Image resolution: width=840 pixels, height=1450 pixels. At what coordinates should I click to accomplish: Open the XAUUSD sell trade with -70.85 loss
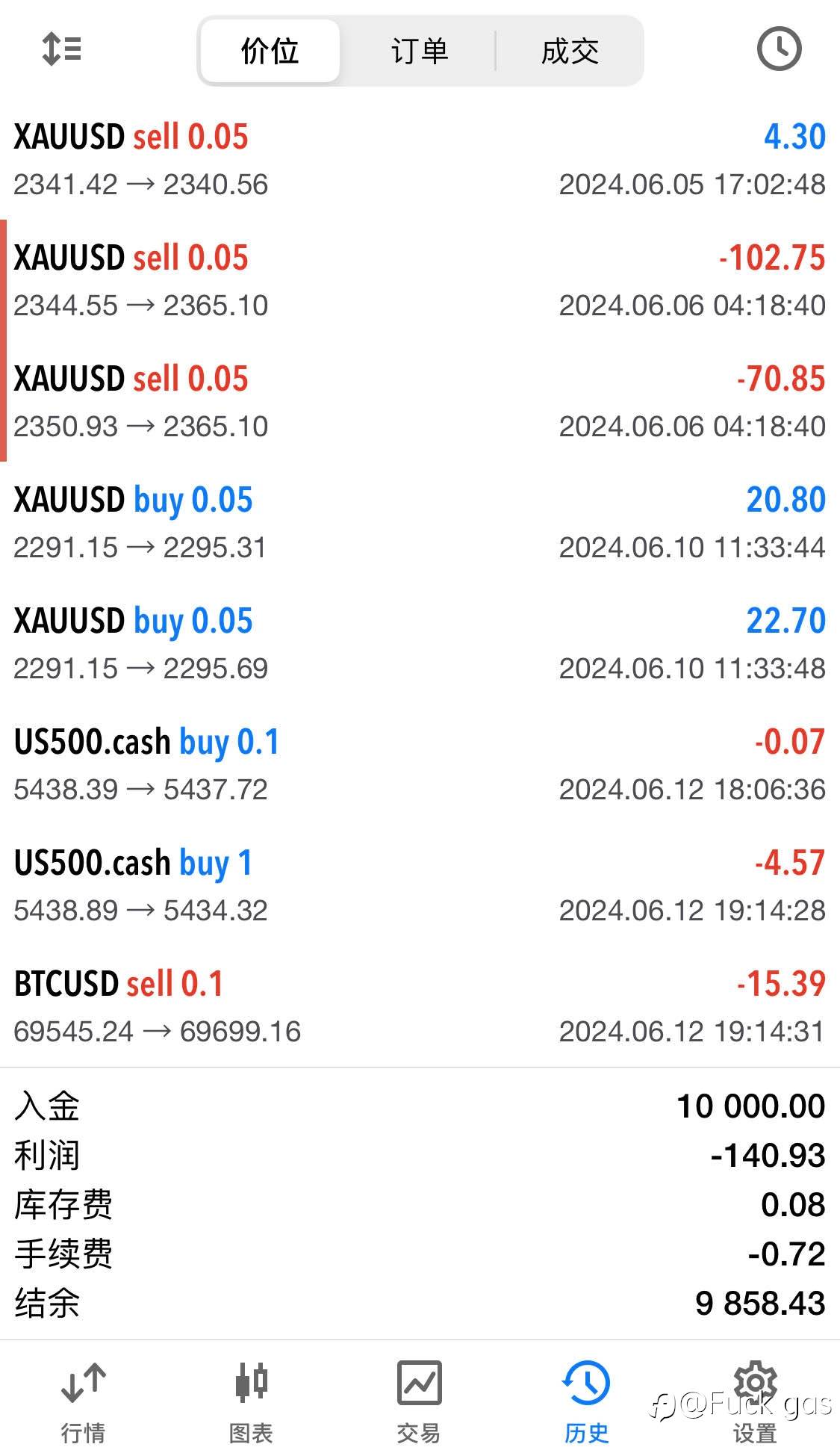pos(420,402)
